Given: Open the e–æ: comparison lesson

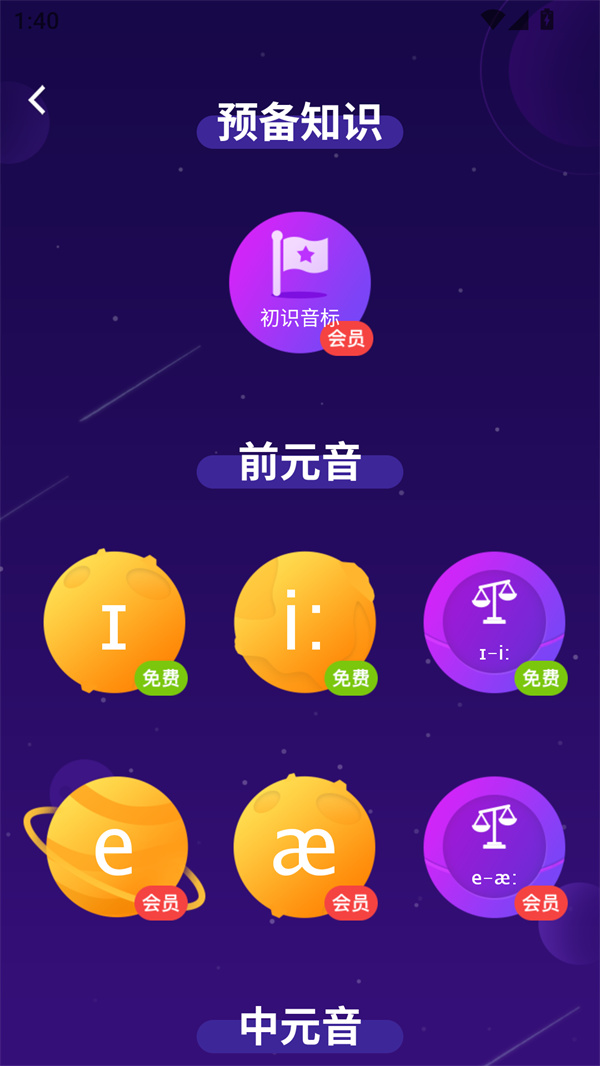Looking at the screenshot, I should 494,848.
